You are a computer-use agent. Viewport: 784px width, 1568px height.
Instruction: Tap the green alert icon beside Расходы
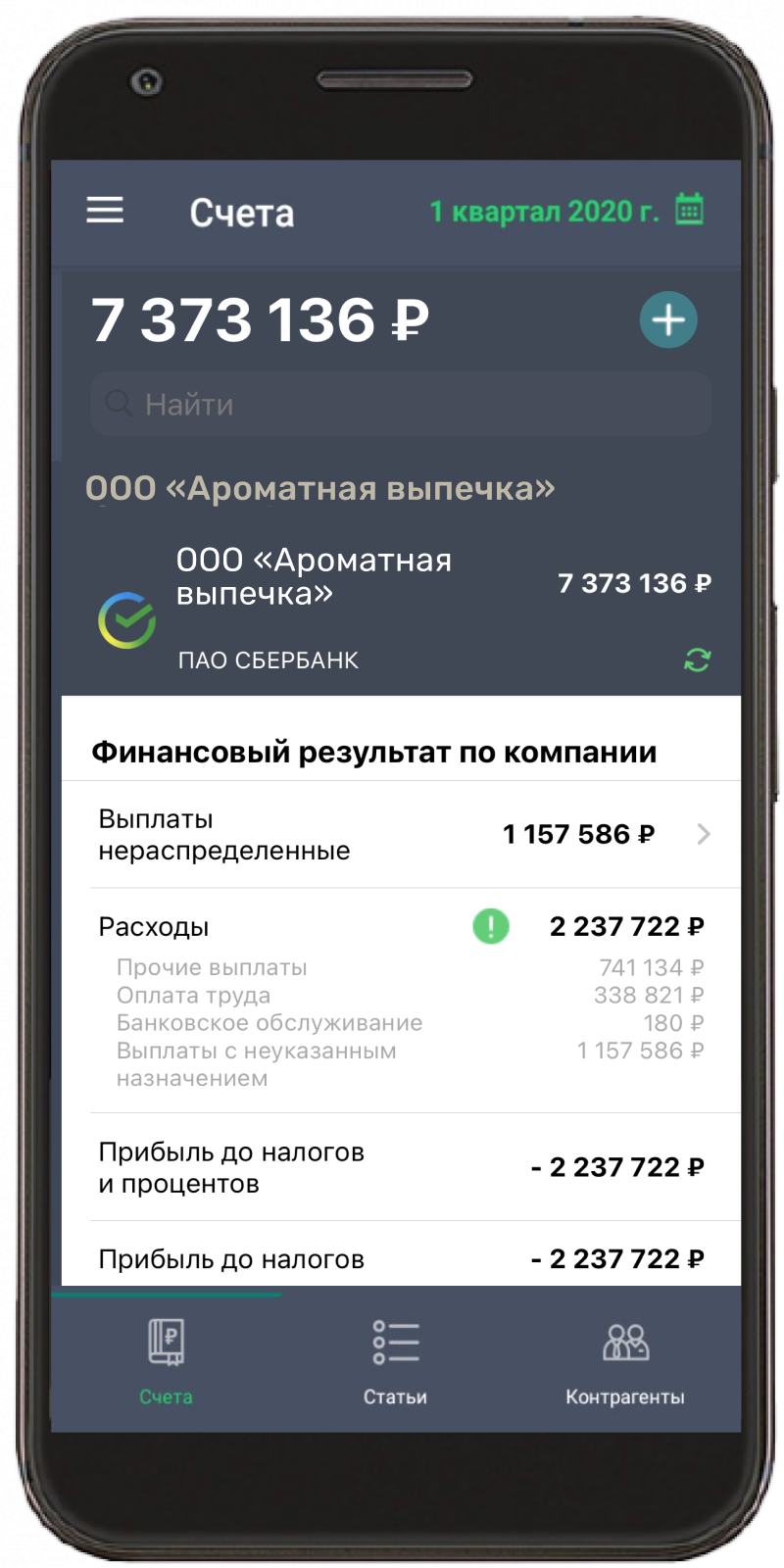coord(491,926)
